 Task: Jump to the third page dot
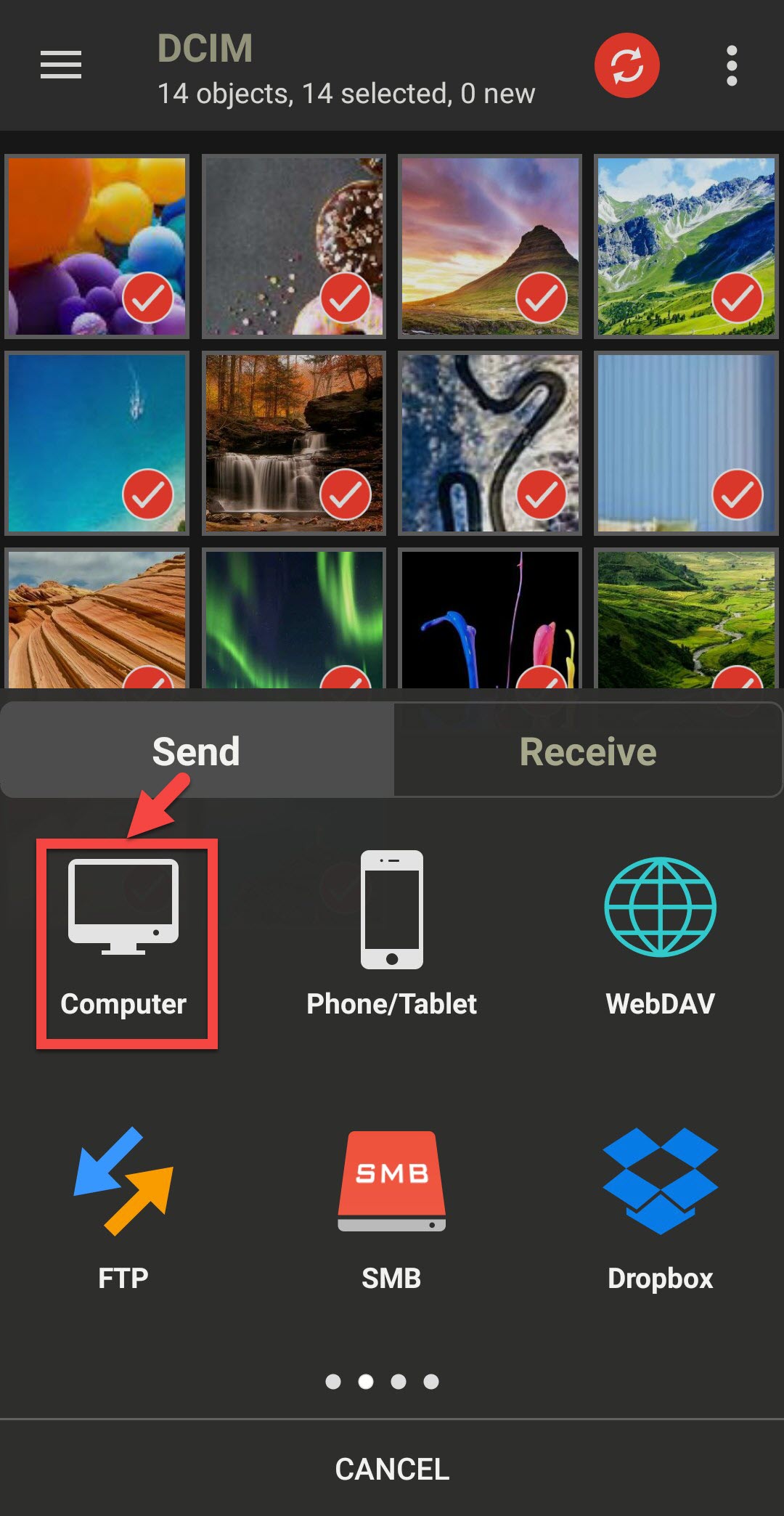click(x=399, y=1381)
